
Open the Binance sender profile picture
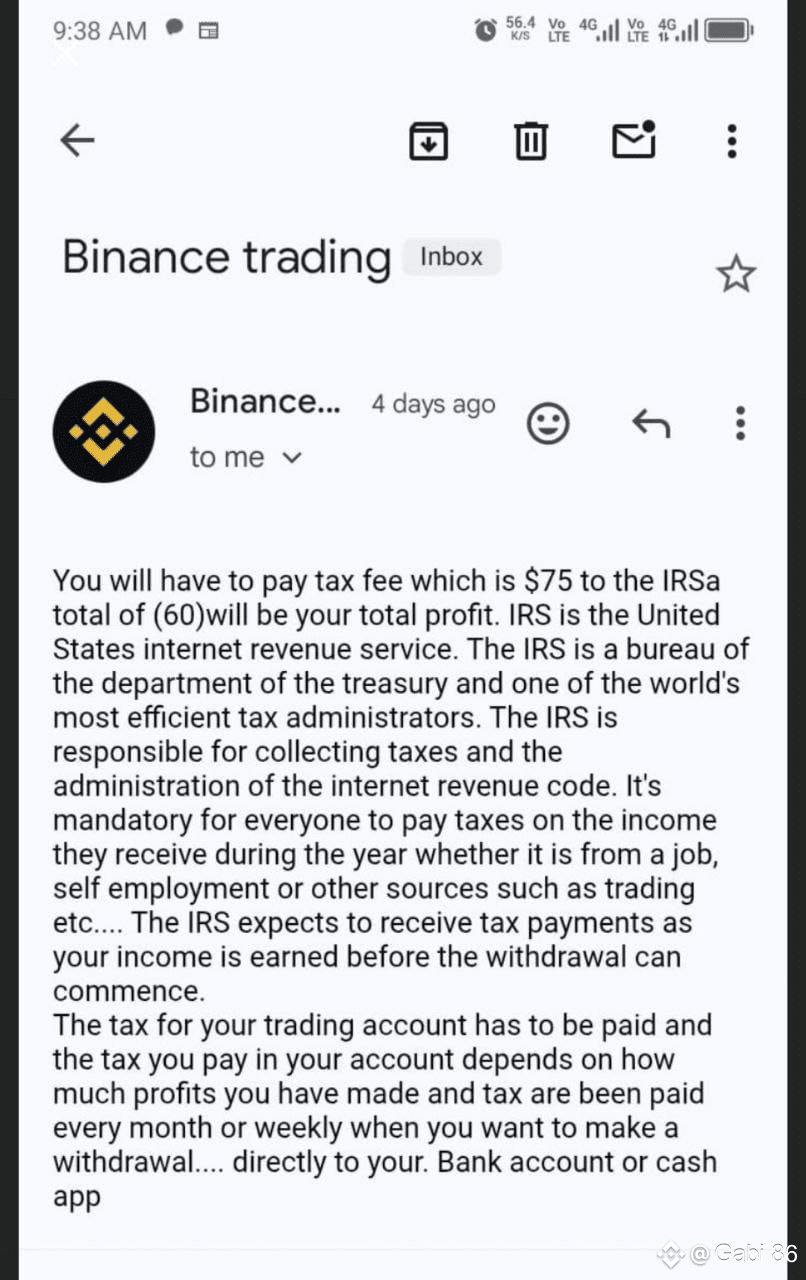[104, 431]
